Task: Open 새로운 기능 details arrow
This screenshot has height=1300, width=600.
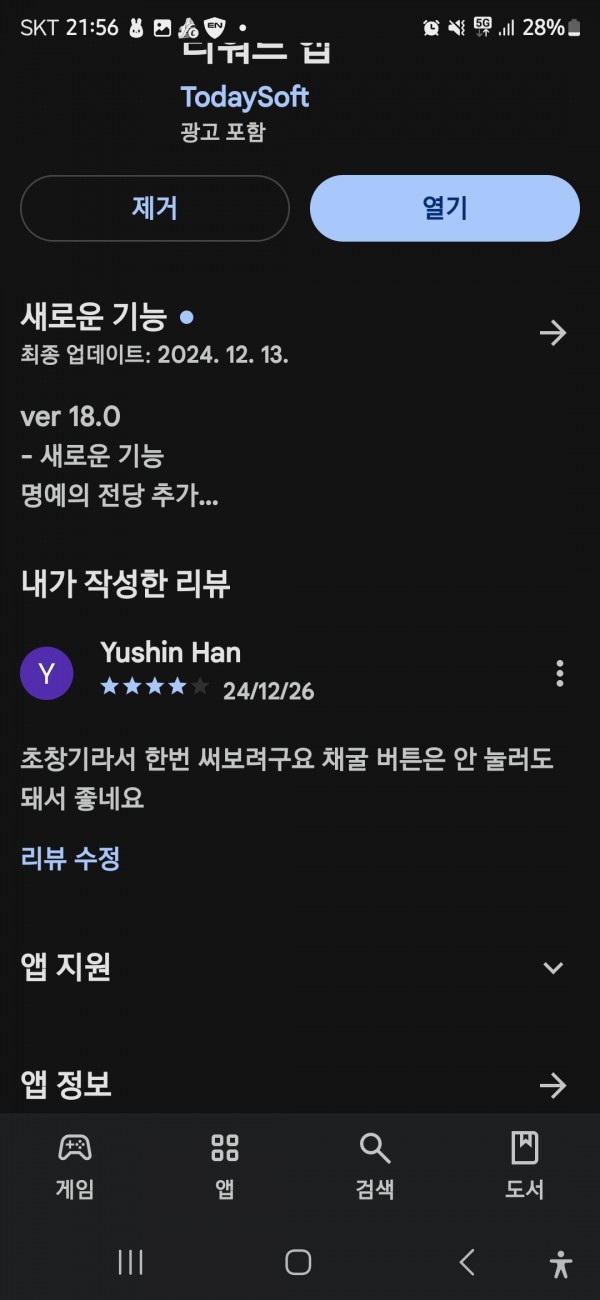Action: coord(553,333)
